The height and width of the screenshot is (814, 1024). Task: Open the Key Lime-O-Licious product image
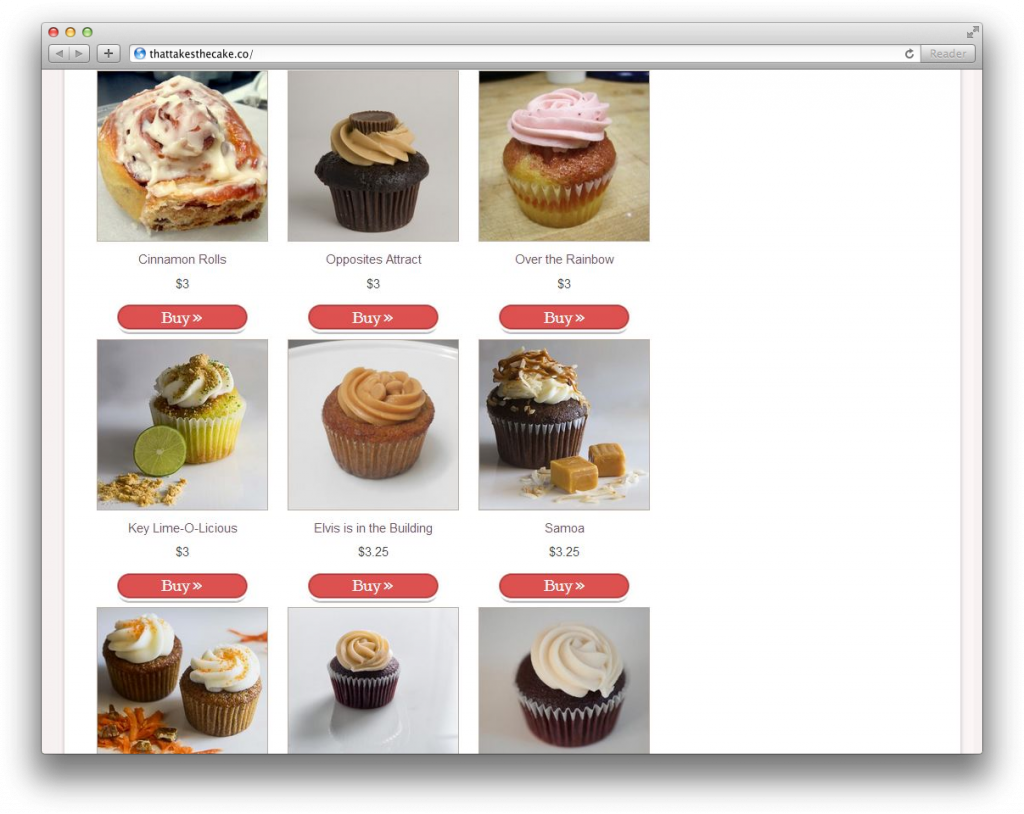pos(182,425)
